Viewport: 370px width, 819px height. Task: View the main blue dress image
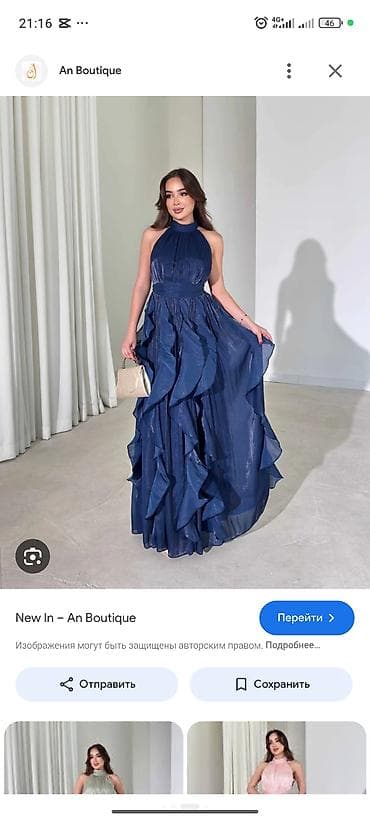click(185, 342)
